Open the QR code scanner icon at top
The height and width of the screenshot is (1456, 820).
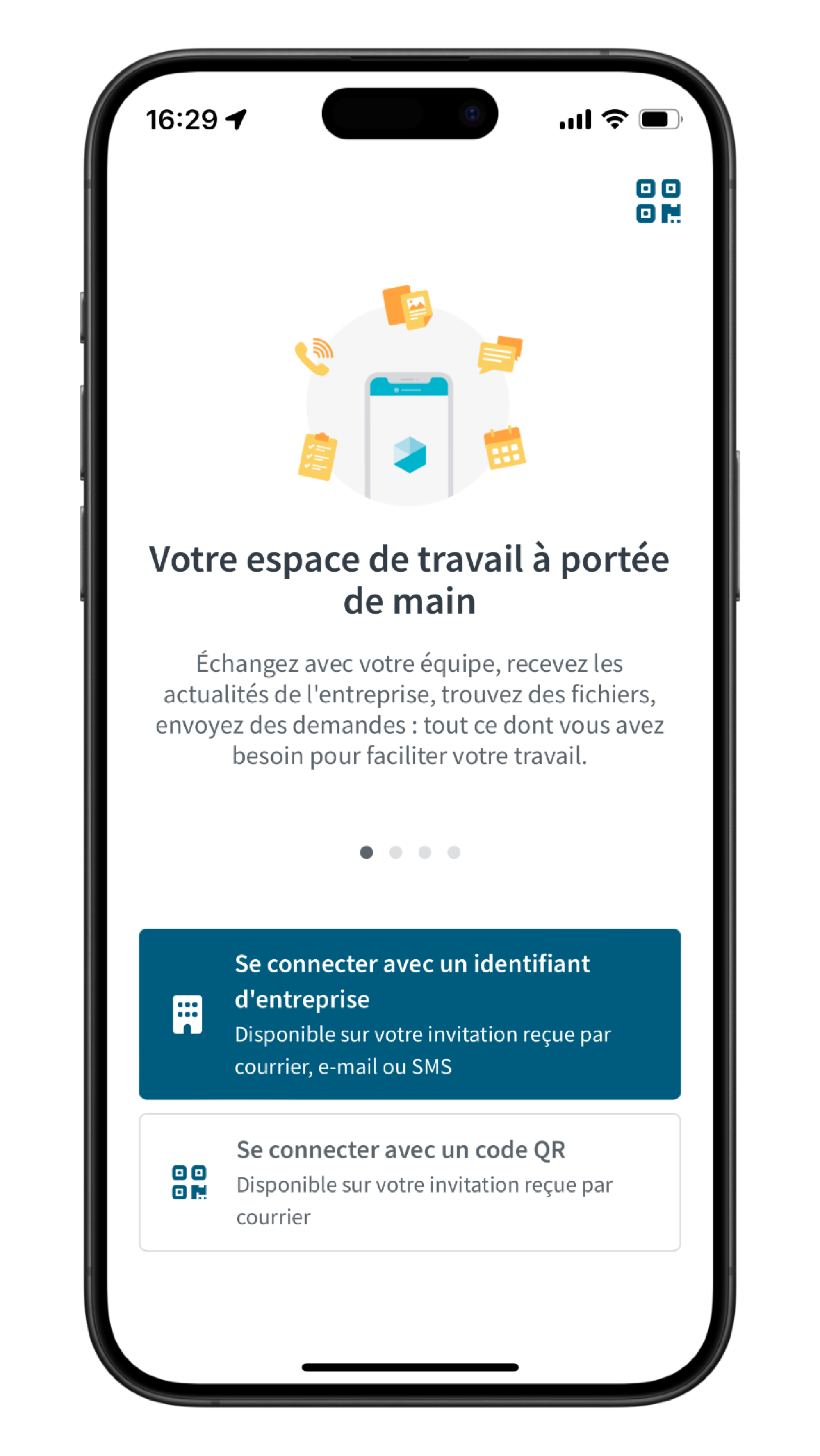pyautogui.click(x=658, y=201)
